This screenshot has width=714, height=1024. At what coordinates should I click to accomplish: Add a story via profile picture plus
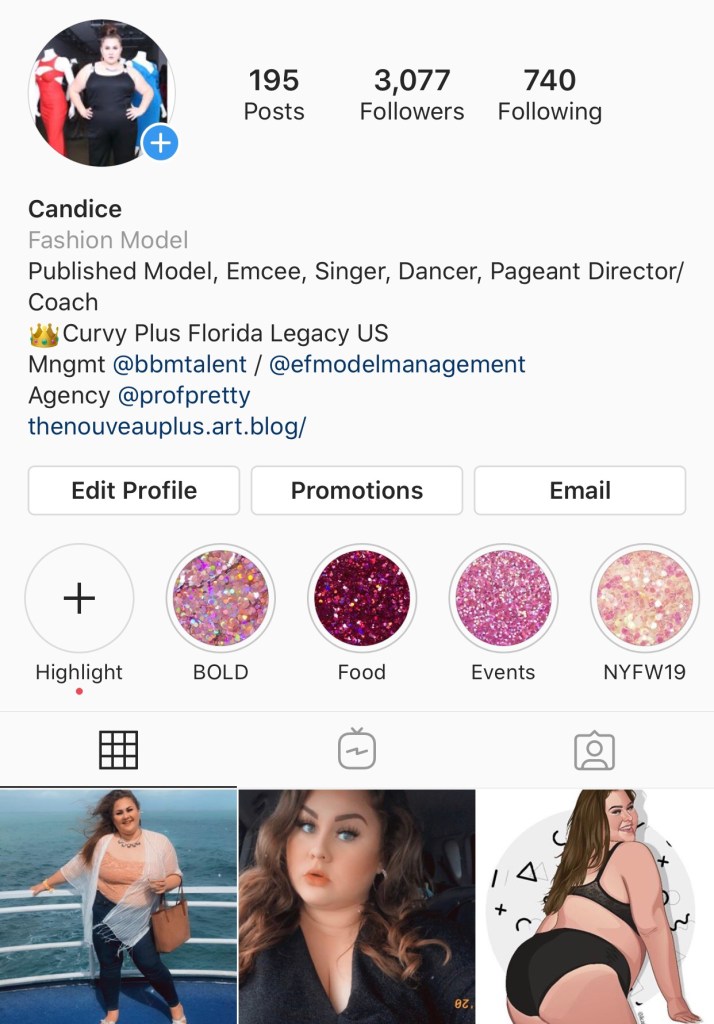click(x=160, y=143)
